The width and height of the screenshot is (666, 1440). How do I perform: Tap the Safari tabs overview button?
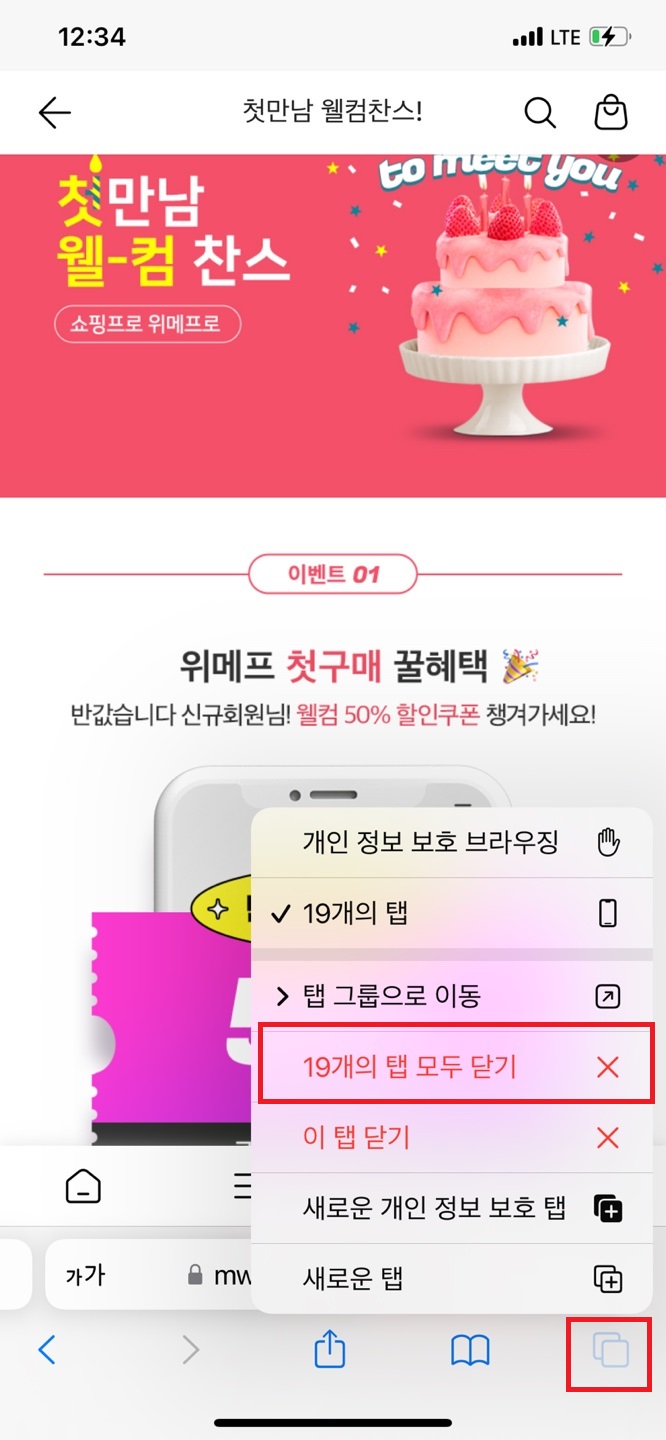pyautogui.click(x=610, y=1352)
